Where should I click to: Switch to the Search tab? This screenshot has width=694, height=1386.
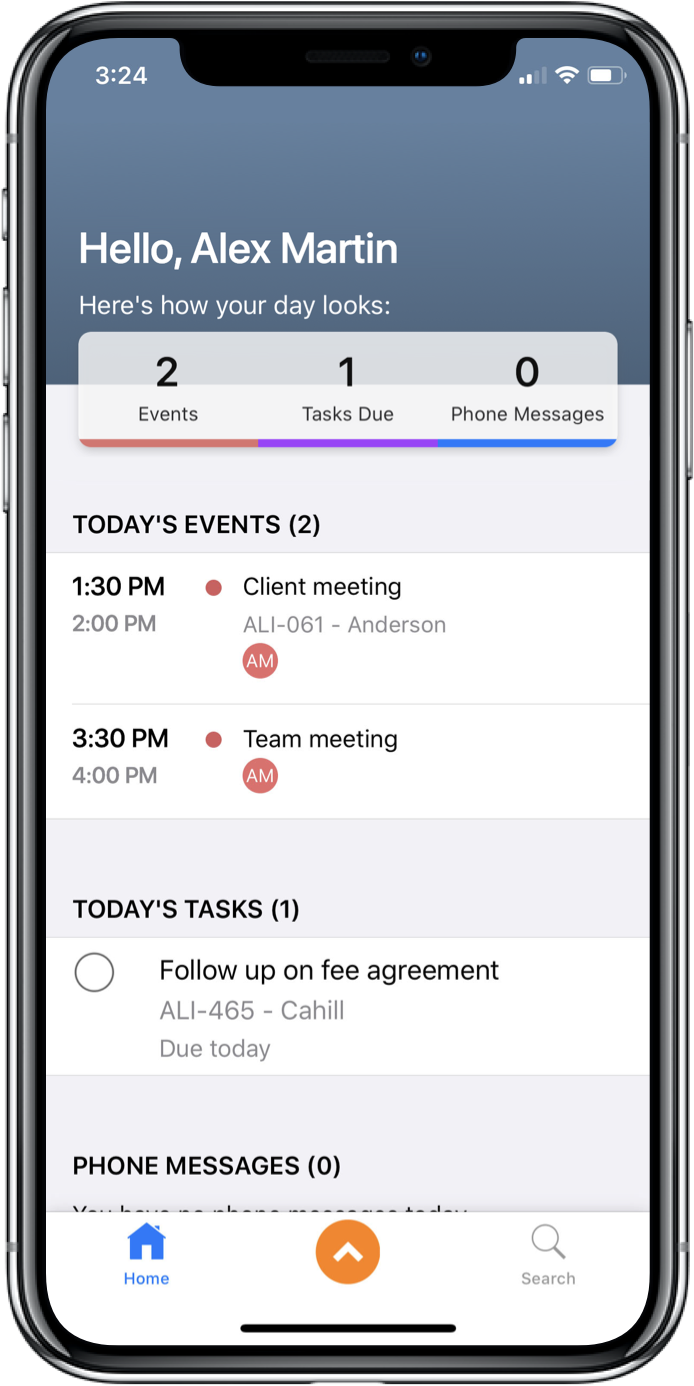click(548, 1256)
